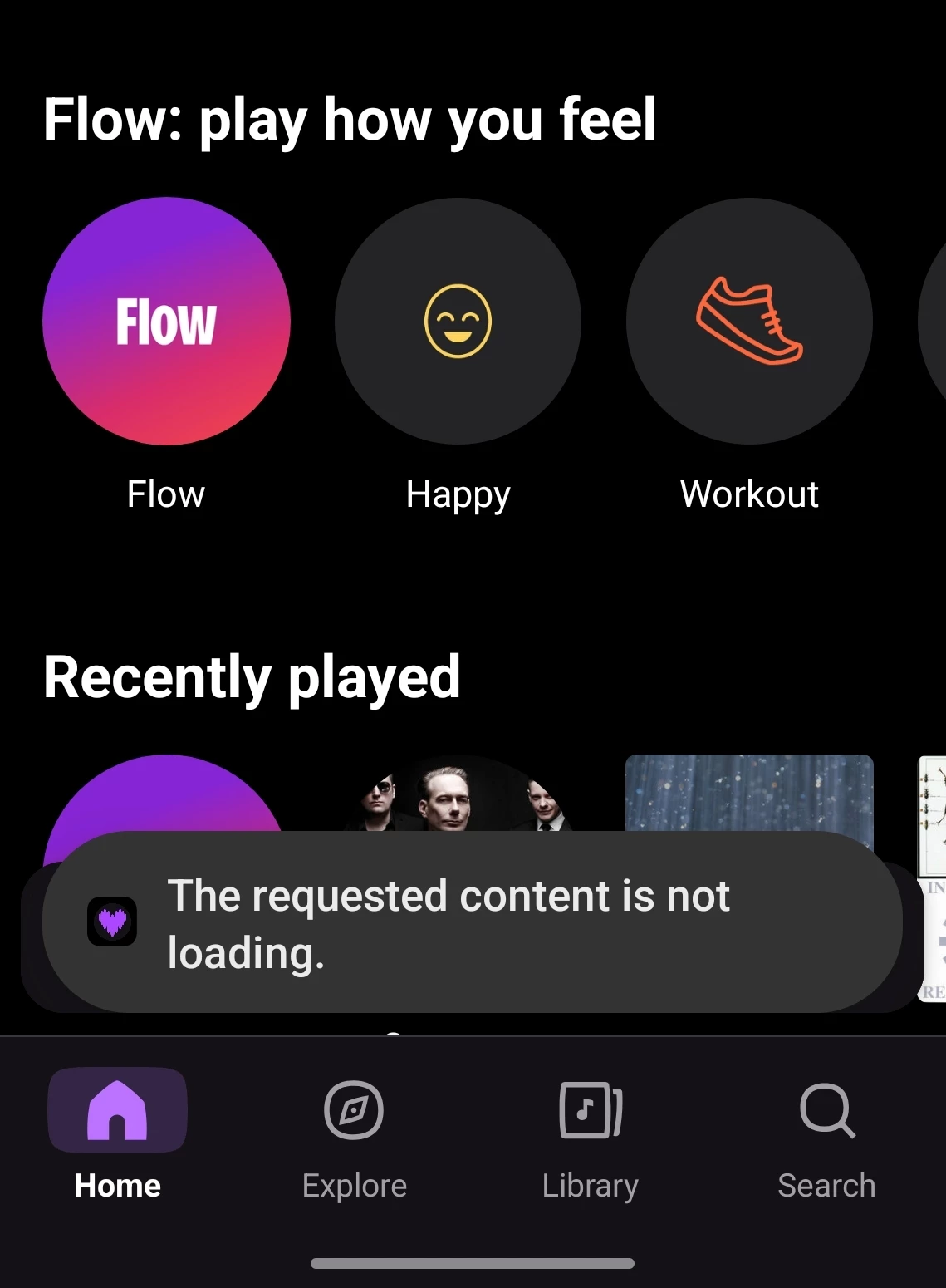This screenshot has width=946, height=1288.
Task: Play the Happy mood mix
Action: [x=458, y=321]
